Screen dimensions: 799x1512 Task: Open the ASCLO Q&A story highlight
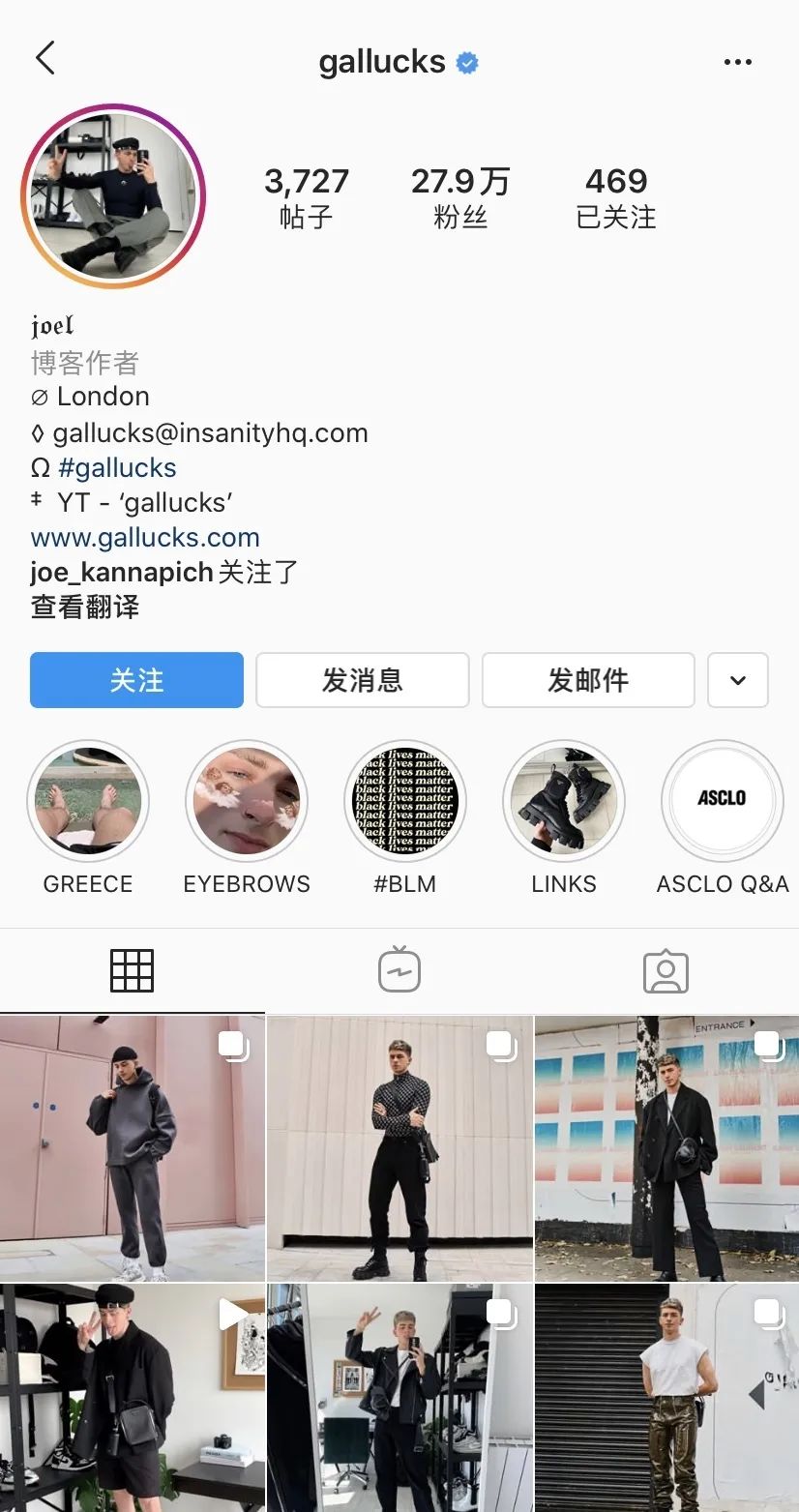[x=722, y=801]
